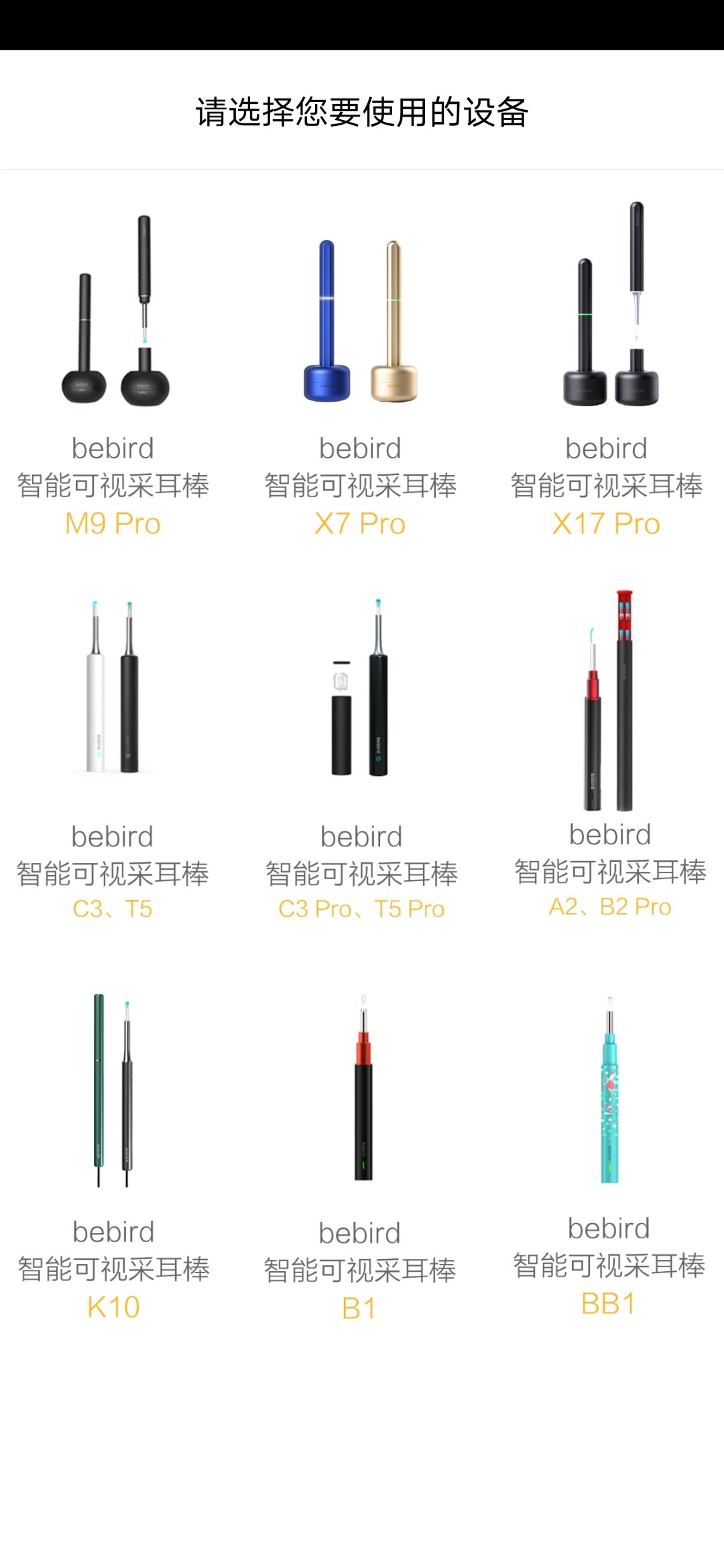
Task: Choose the bebird B1 device
Action: (361, 1153)
